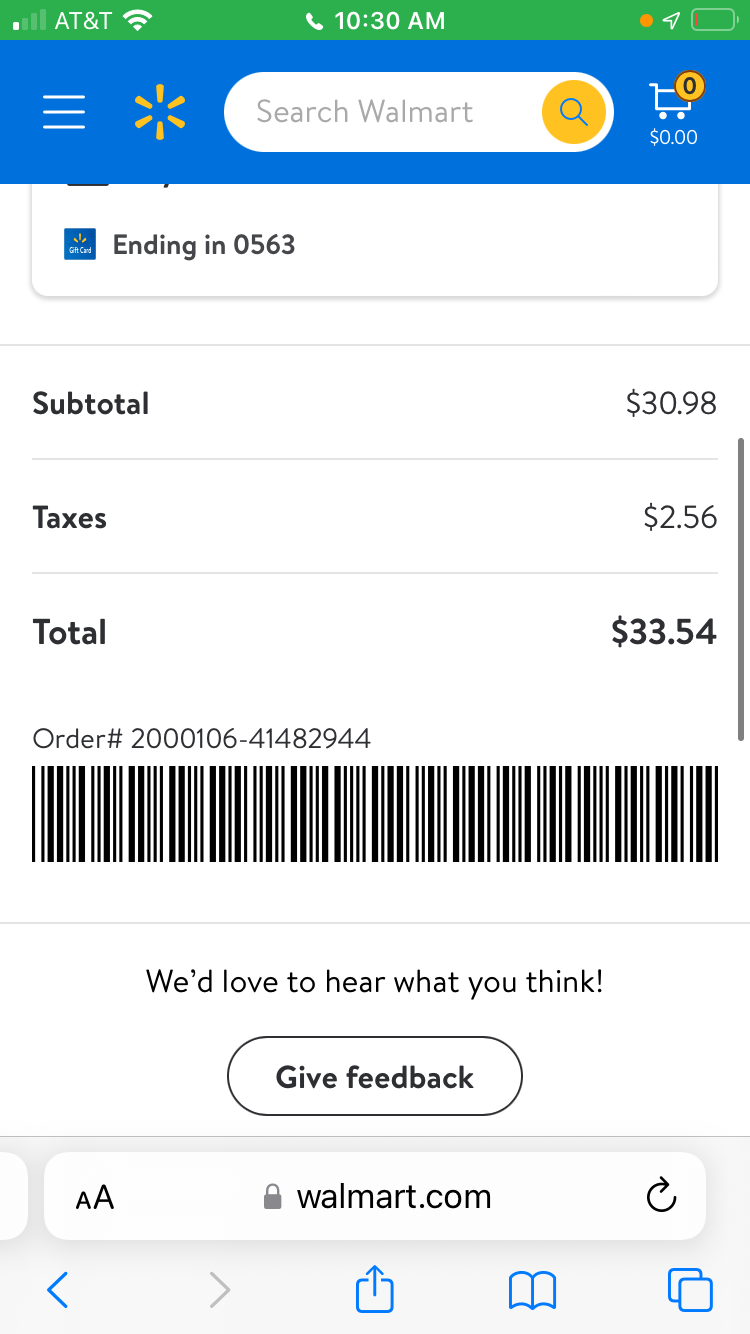750x1334 pixels.
Task: Open text size options with the AA control
Action: (95, 1196)
